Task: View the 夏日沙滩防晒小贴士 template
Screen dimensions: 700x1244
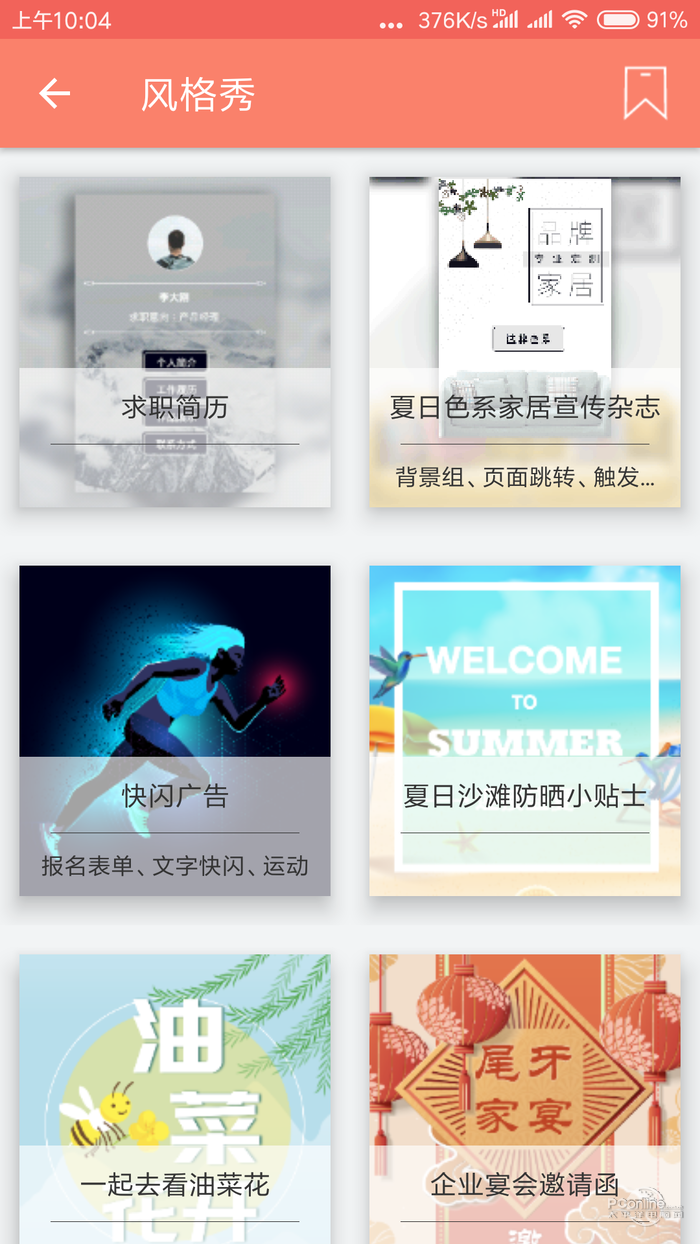Action: [525, 730]
